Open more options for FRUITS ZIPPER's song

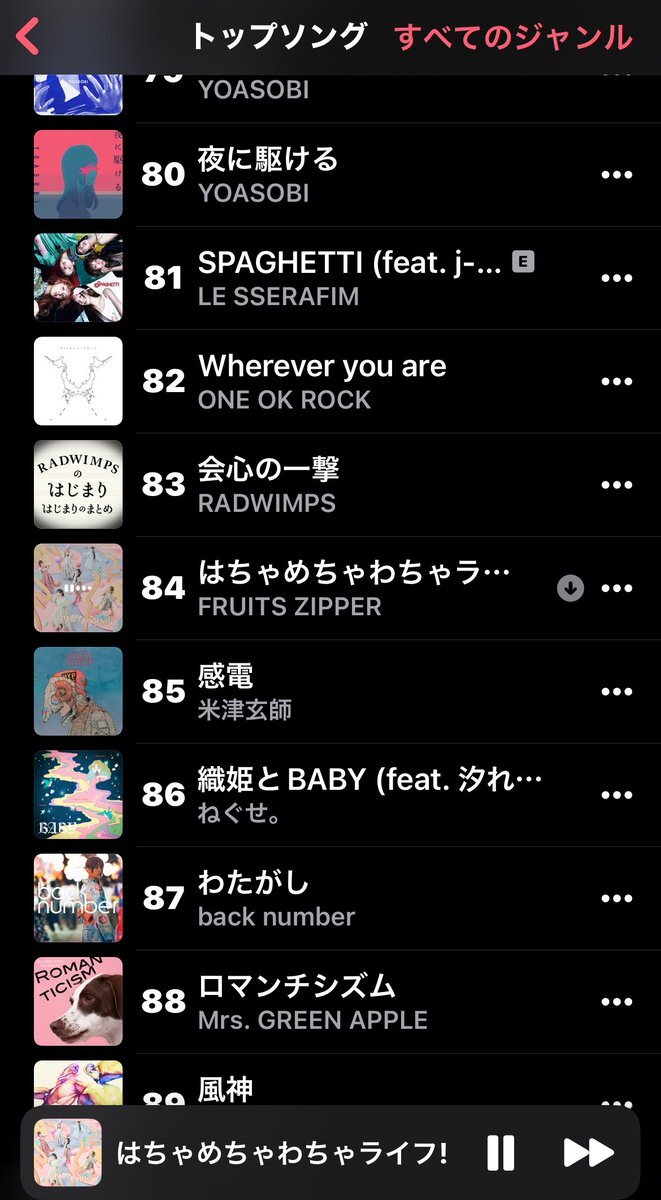[x=616, y=588]
